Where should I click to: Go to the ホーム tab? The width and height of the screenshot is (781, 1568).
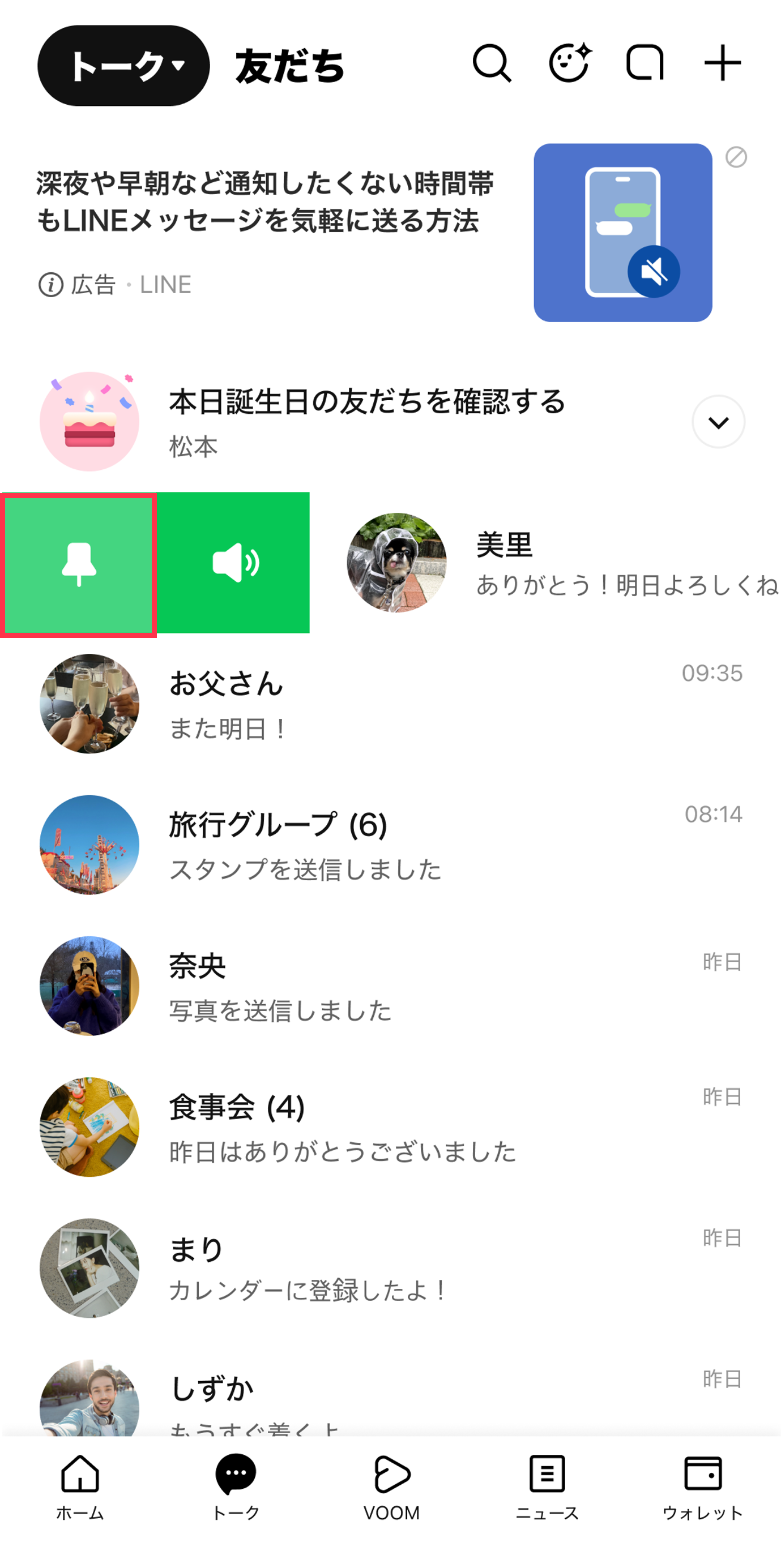point(80,1485)
